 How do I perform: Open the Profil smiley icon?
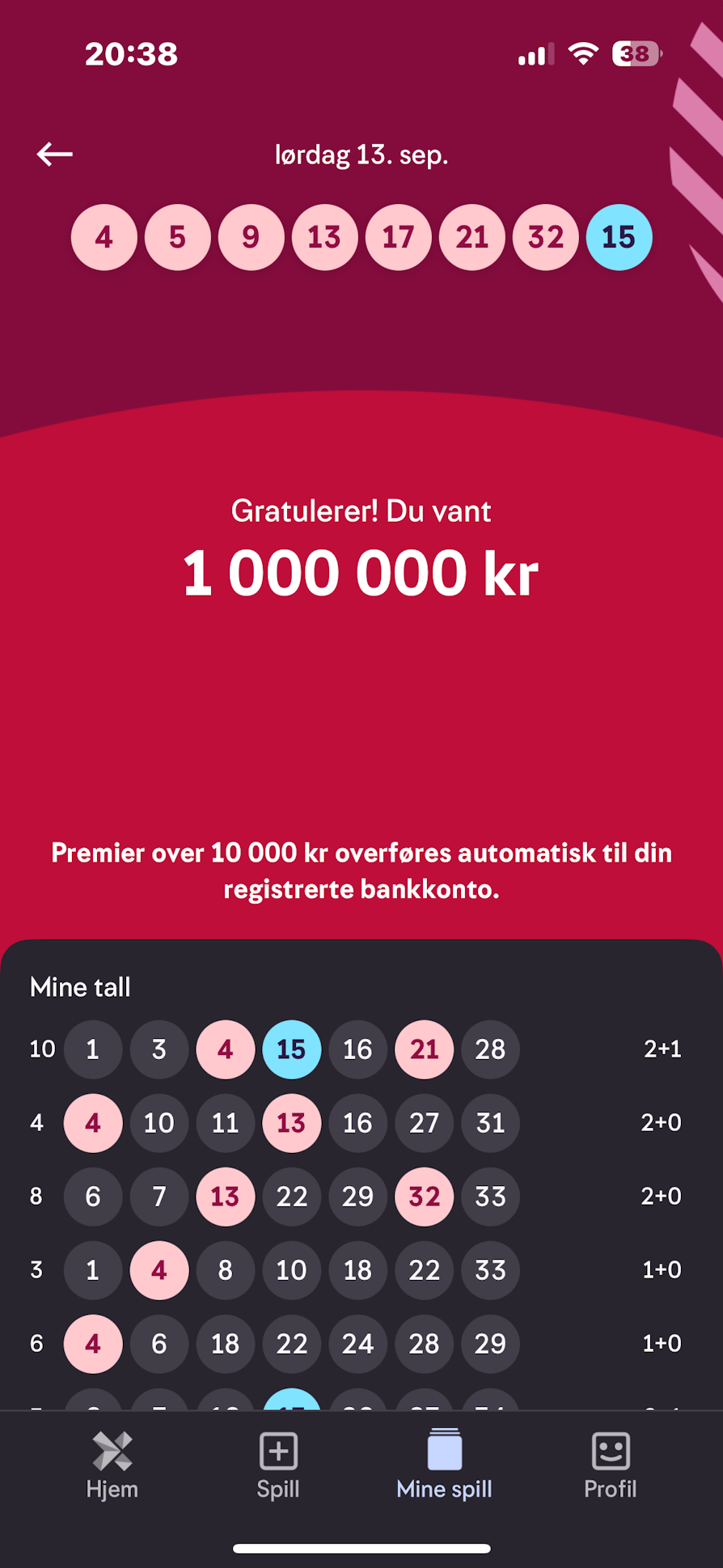coord(610,1448)
